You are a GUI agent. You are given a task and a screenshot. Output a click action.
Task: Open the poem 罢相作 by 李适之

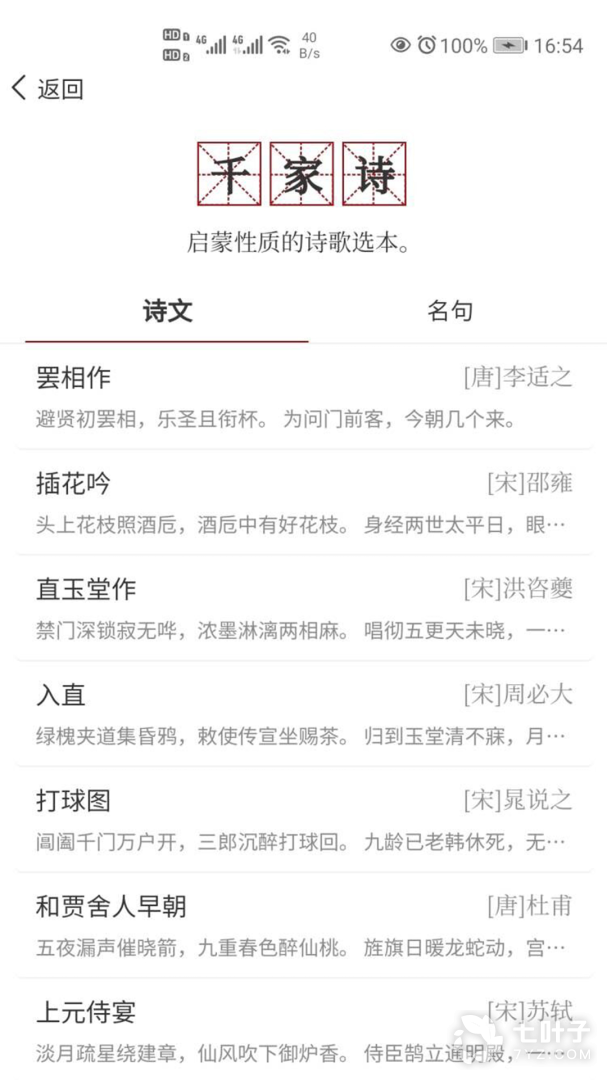click(303, 397)
